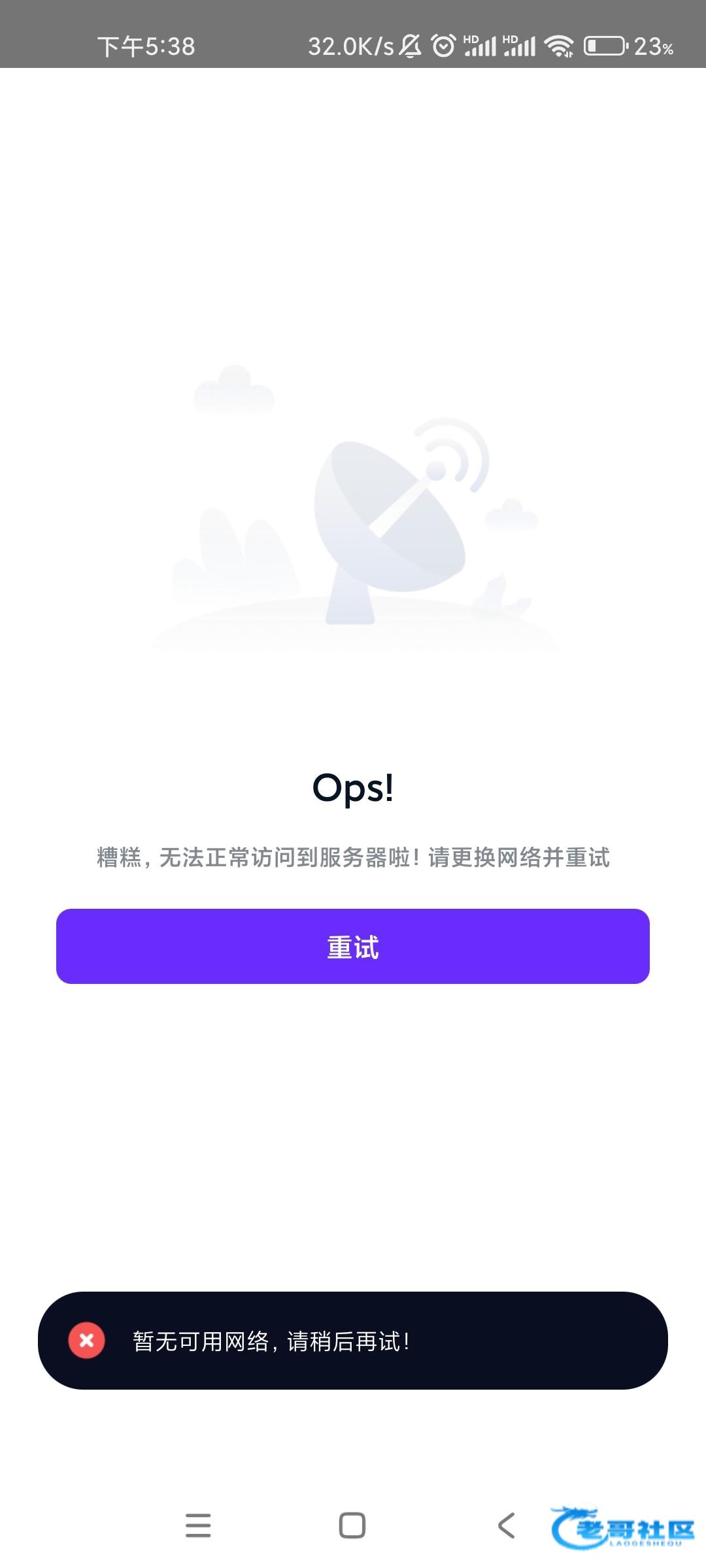Open the recent apps menu
706x1568 pixels.
pos(198,1526)
